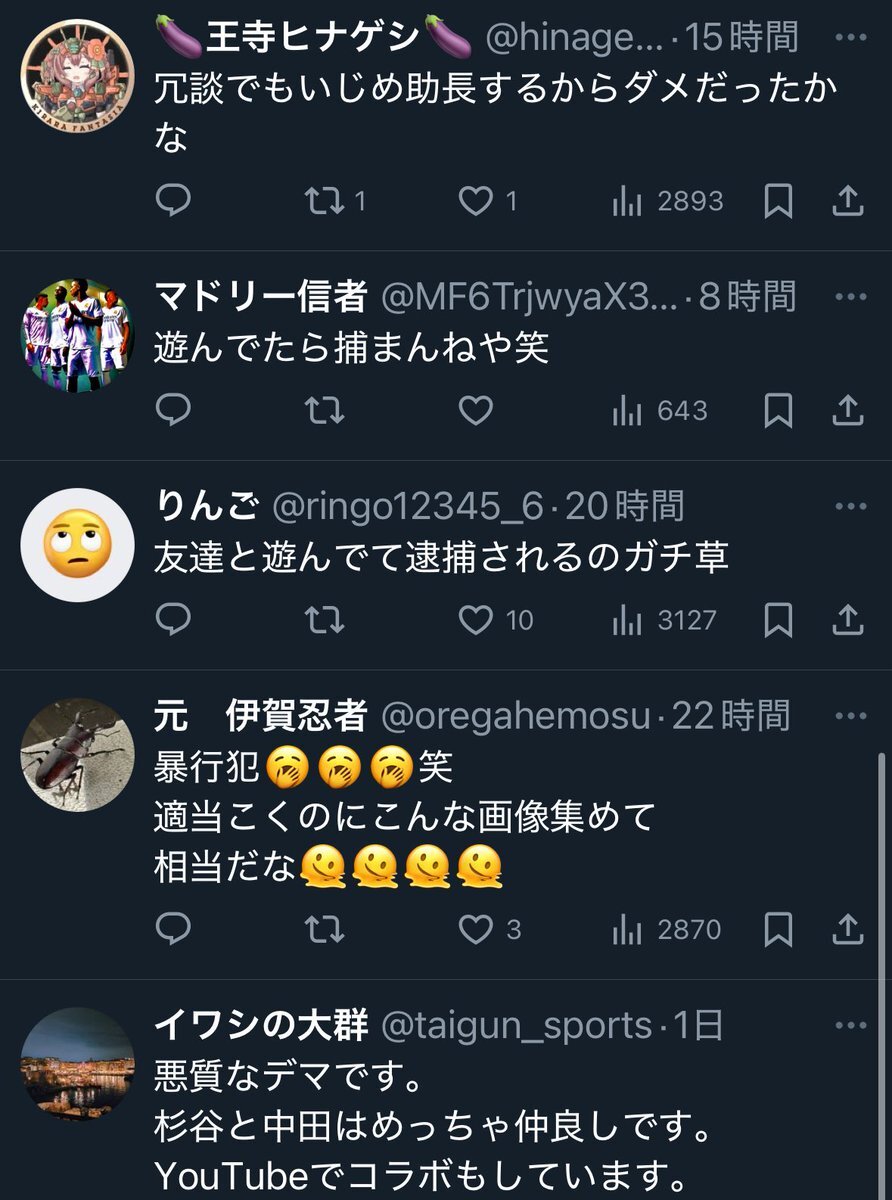This screenshot has height=1200, width=892.
Task: Reply to マドリー信者's comment
Action: point(174,410)
